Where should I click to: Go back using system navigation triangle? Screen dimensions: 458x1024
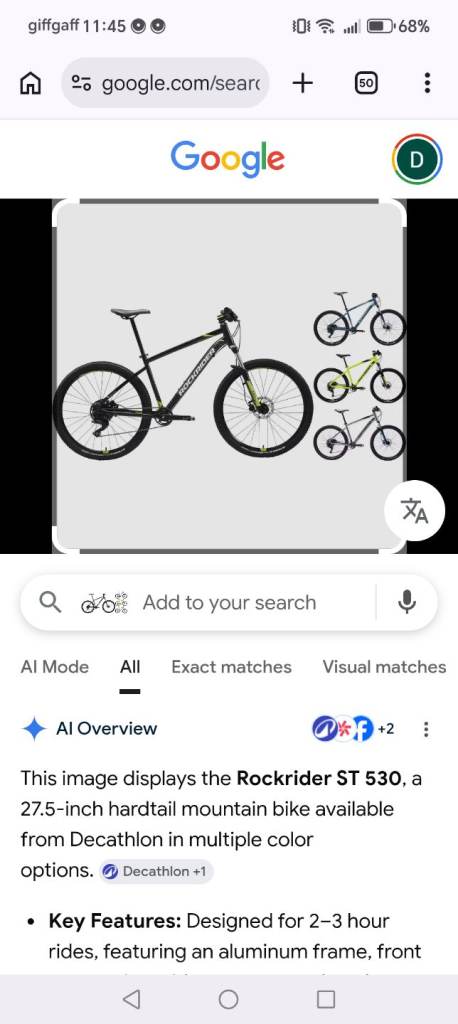click(131, 999)
